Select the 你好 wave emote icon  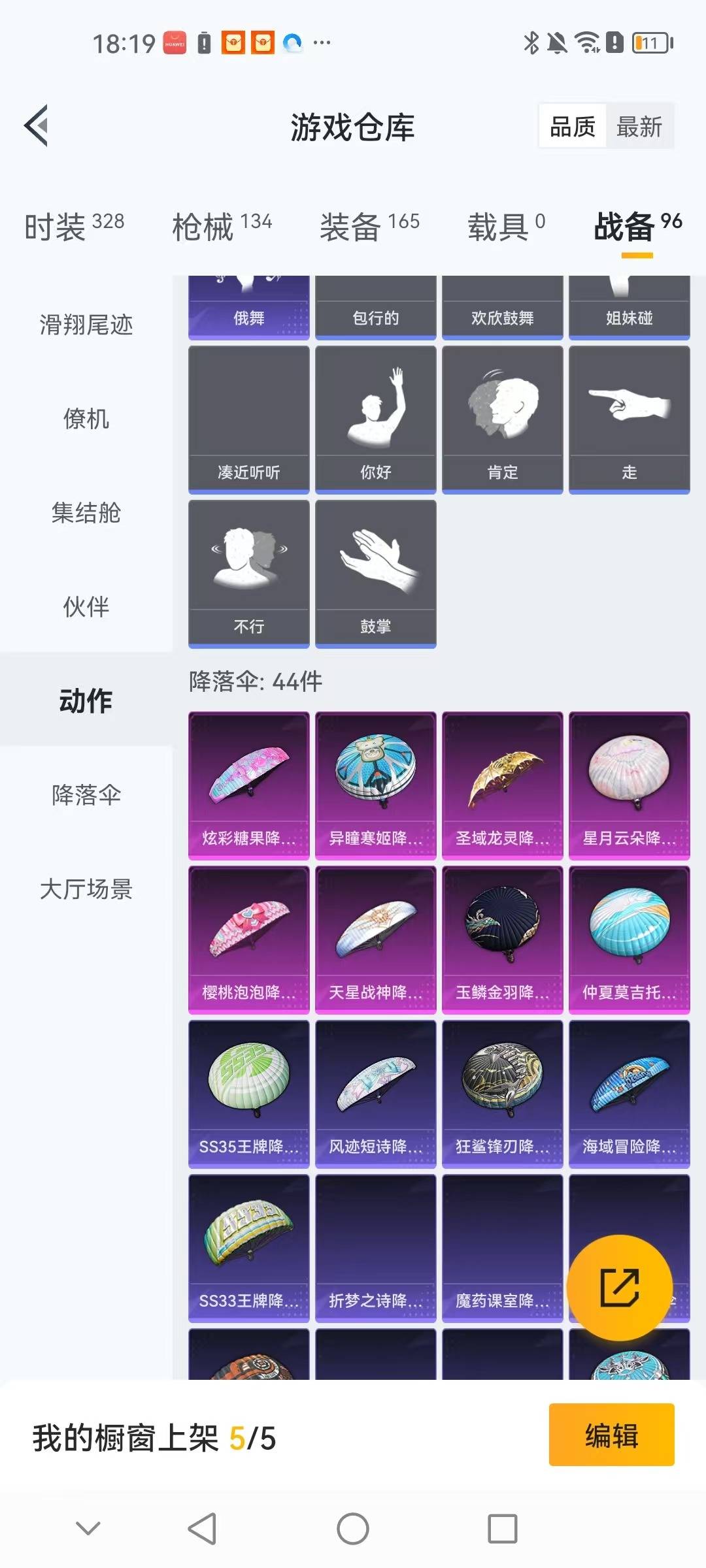[376, 418]
